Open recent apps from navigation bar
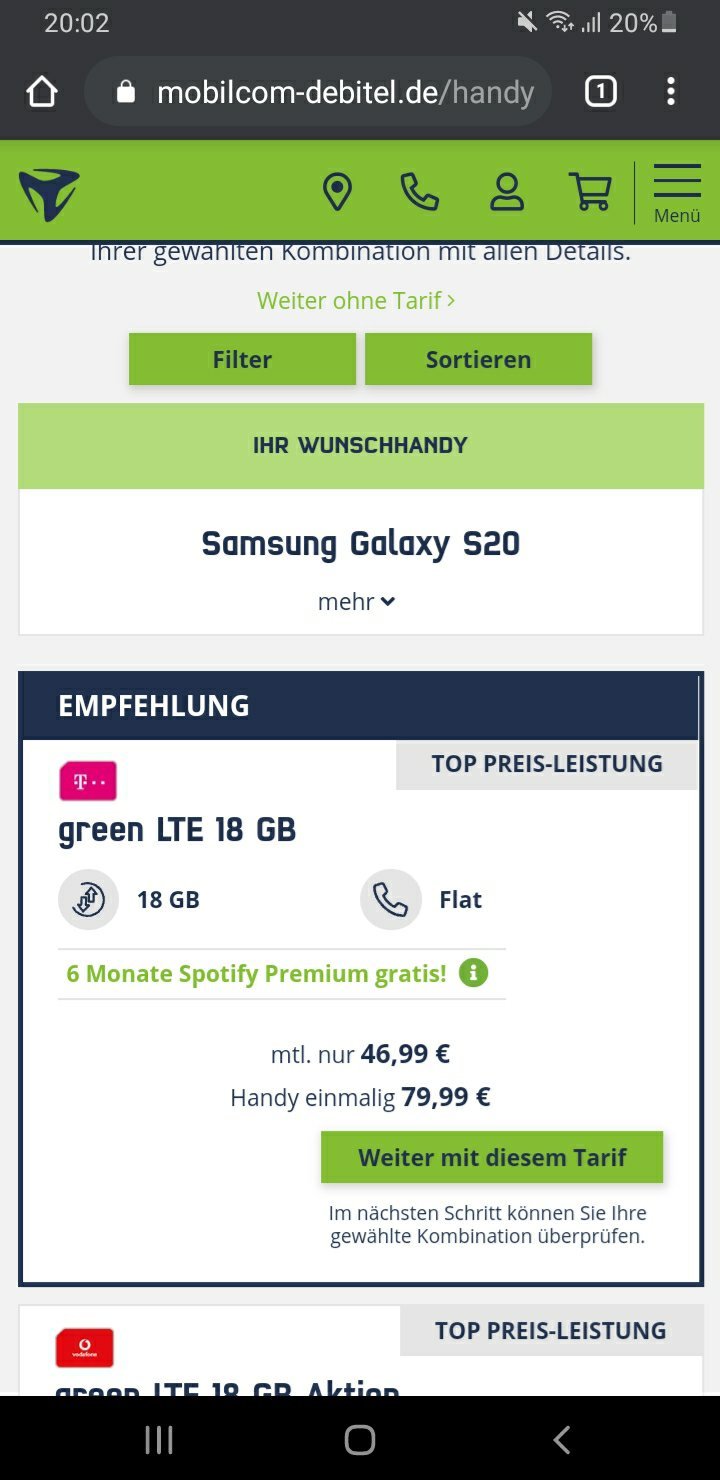Image resolution: width=720 pixels, height=1480 pixels. pos(159,1440)
